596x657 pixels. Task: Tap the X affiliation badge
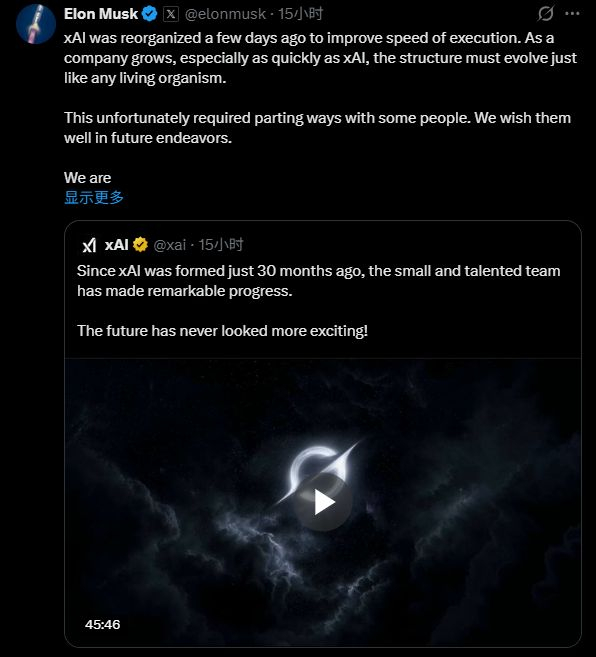(171, 14)
